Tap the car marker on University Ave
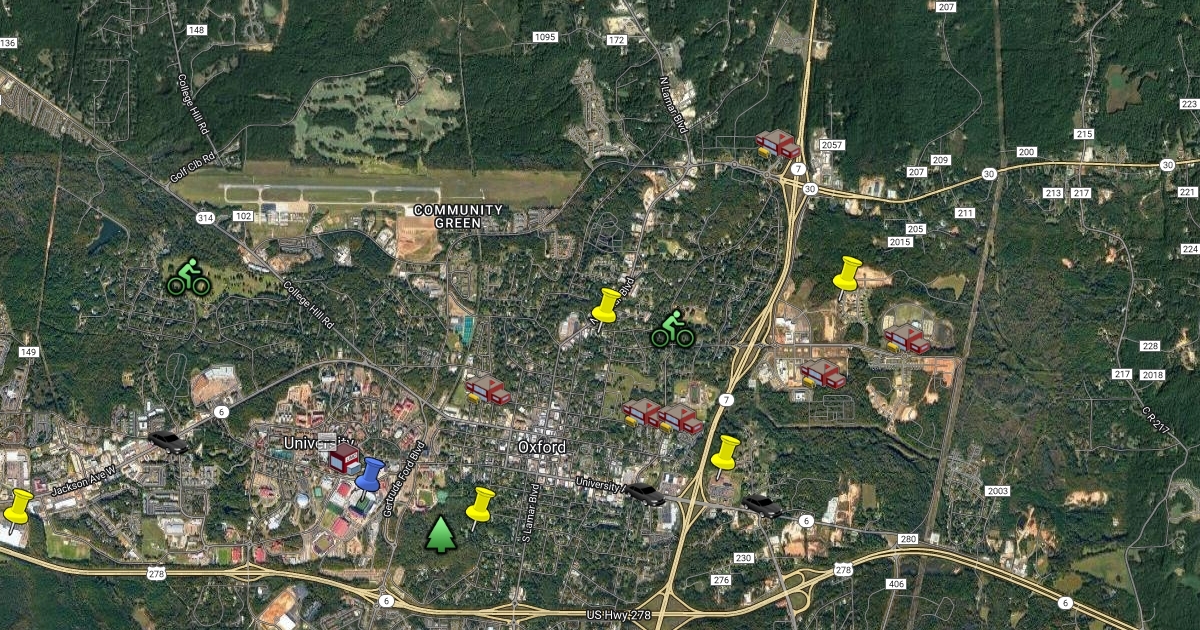Viewport: 1200px width, 630px height. click(645, 495)
